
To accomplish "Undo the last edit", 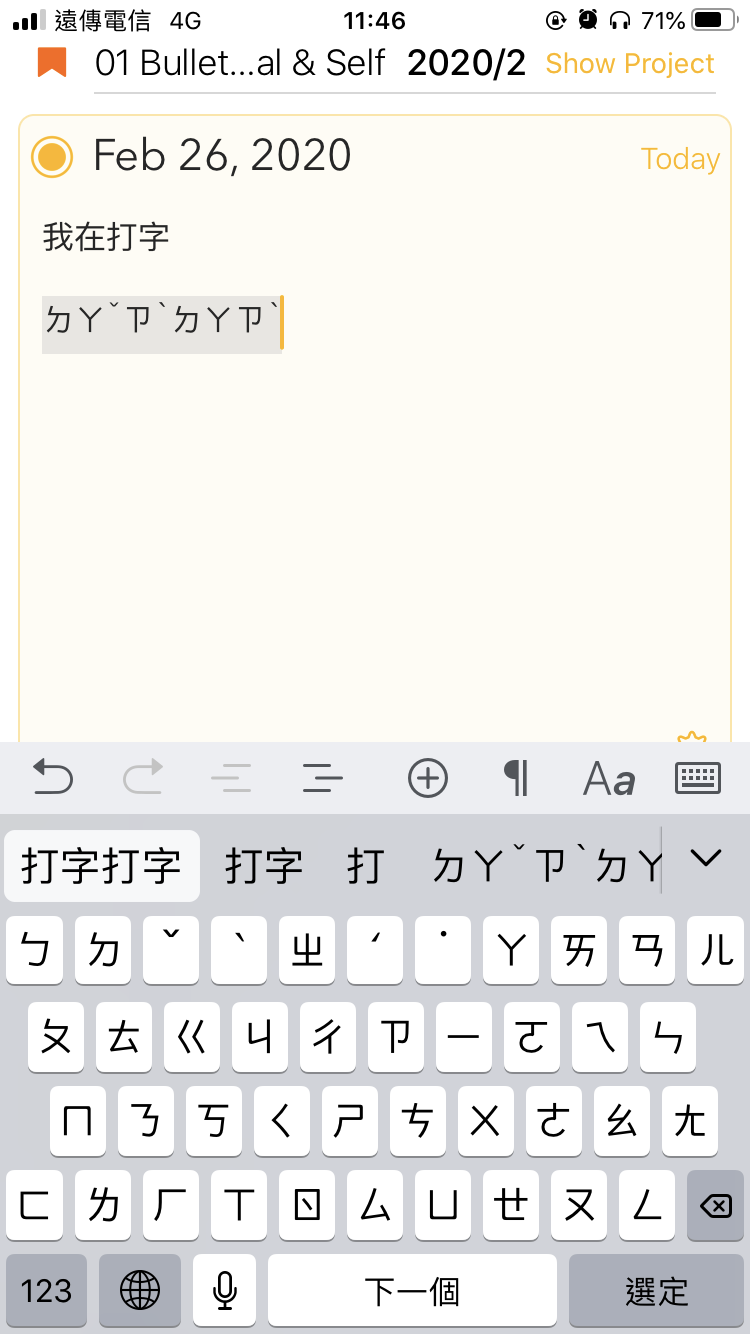I will click(52, 777).
